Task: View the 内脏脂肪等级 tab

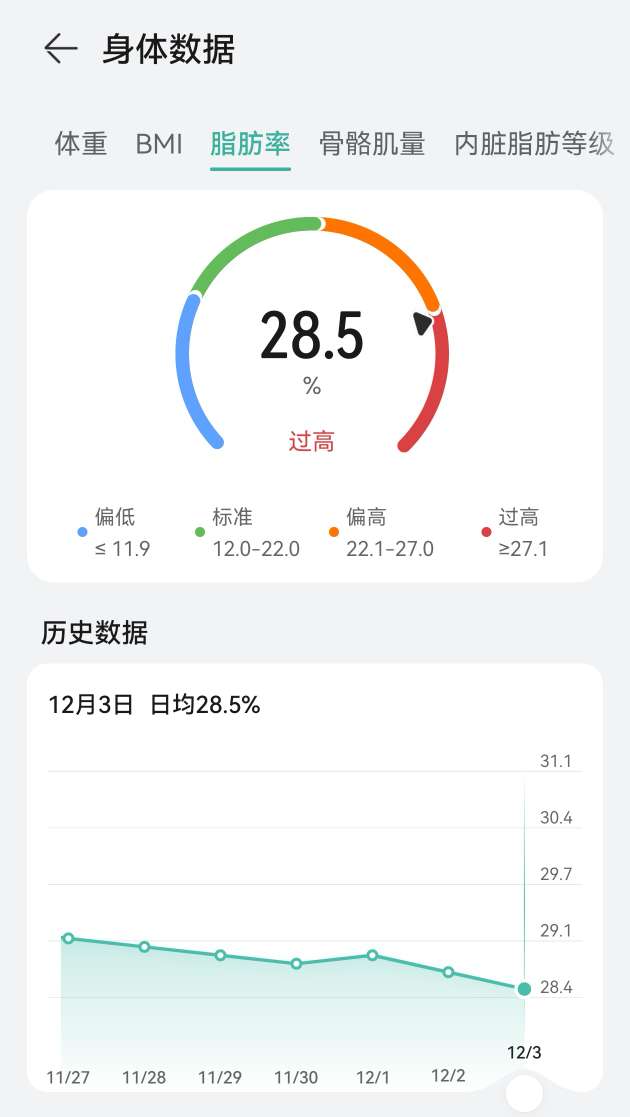Action: coord(534,144)
